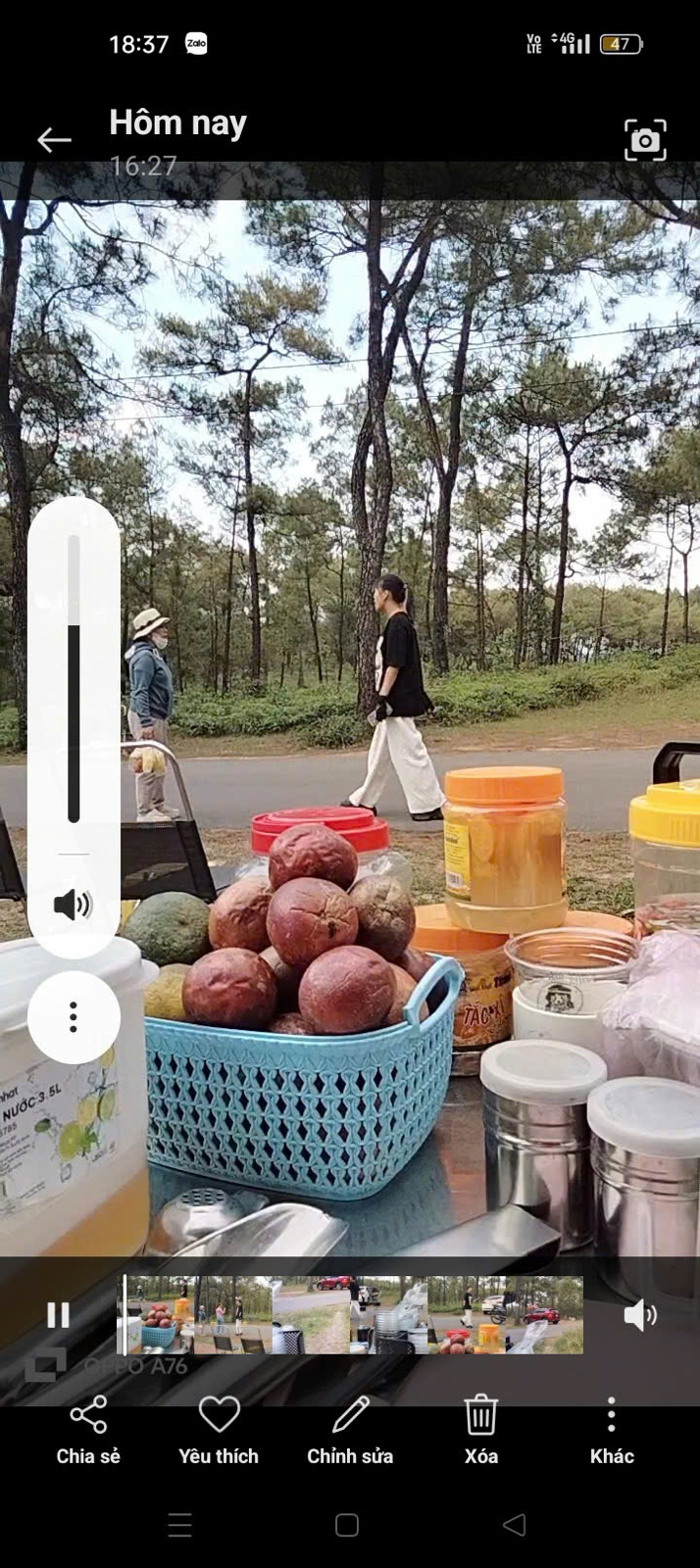The height and width of the screenshot is (1568, 700).
Task: Open the three-dot menu under the volume panel
Action: (74, 1017)
